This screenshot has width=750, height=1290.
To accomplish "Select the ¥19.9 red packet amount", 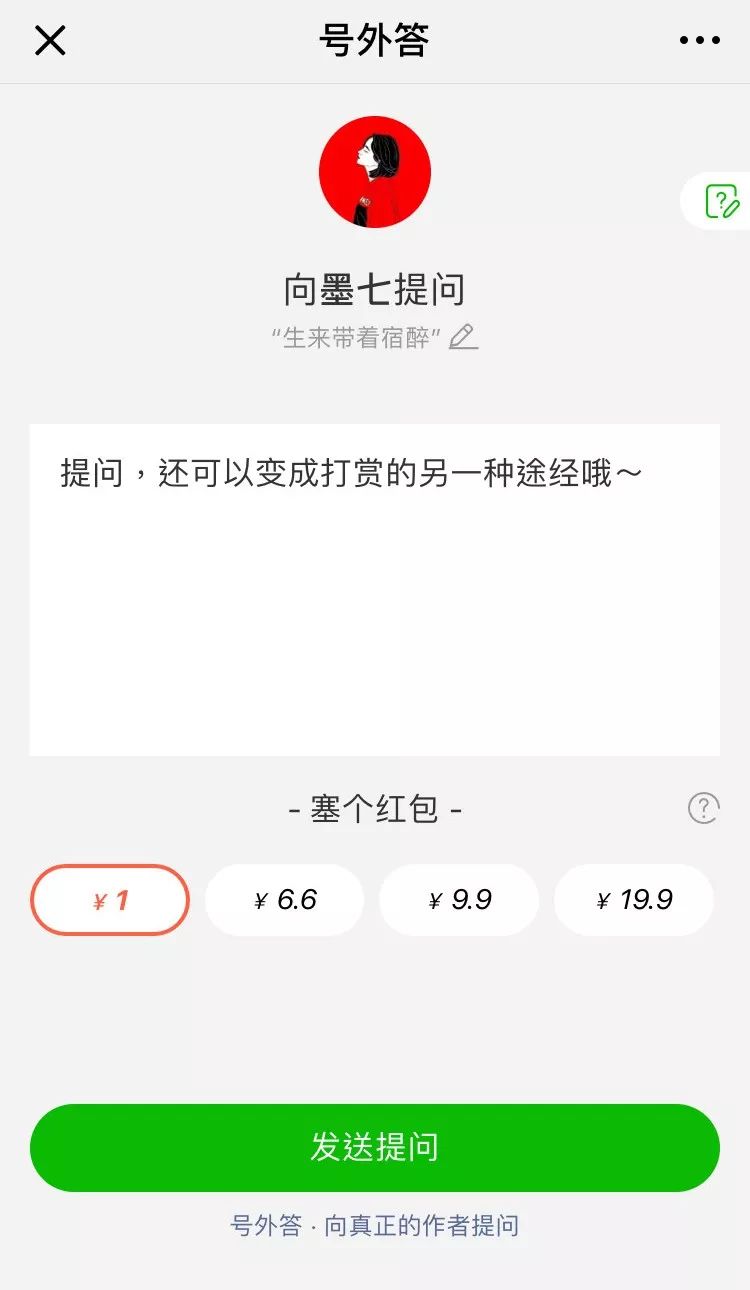I will tap(633, 900).
